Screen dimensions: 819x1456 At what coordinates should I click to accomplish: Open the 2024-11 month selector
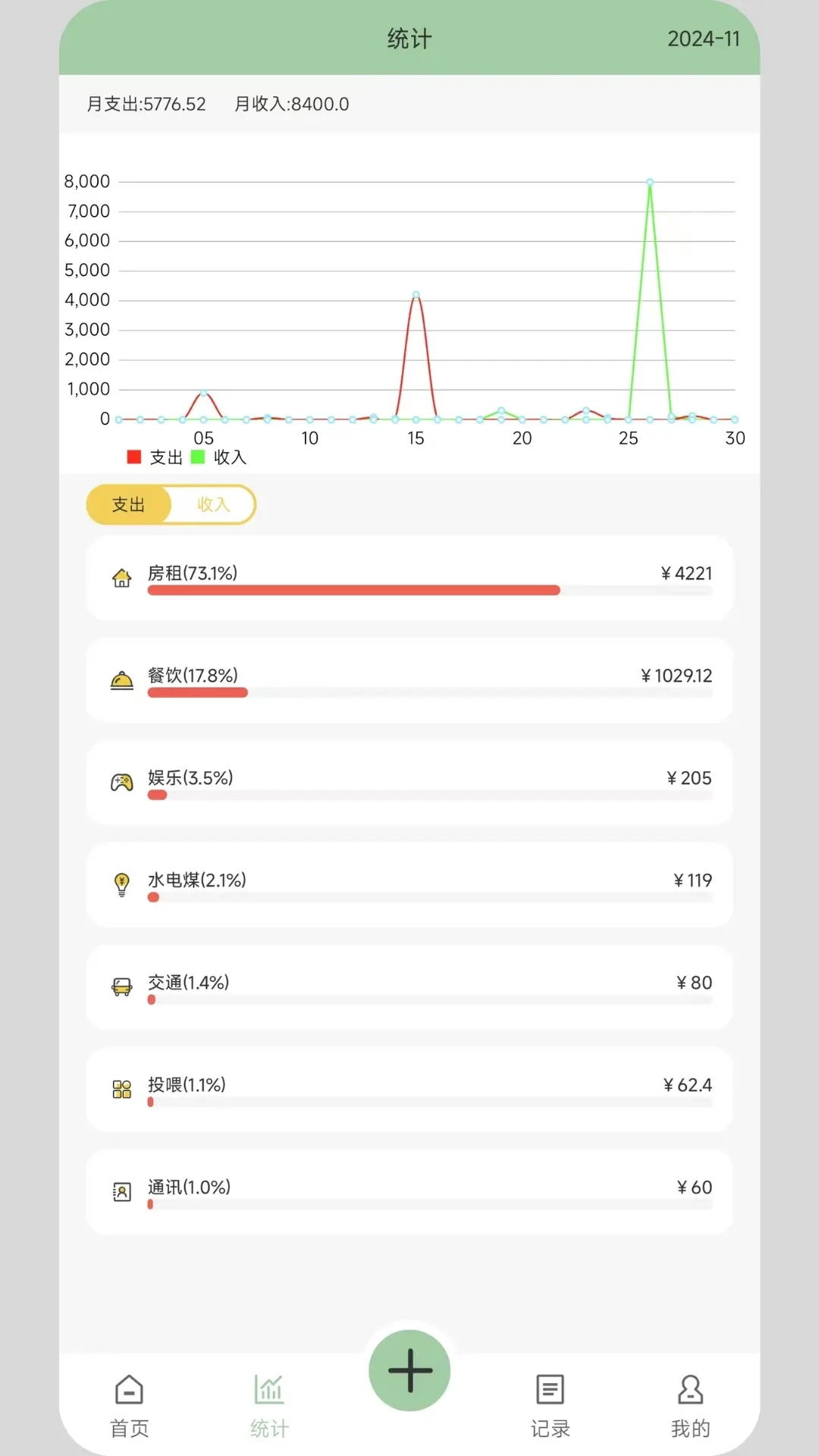[x=704, y=38]
